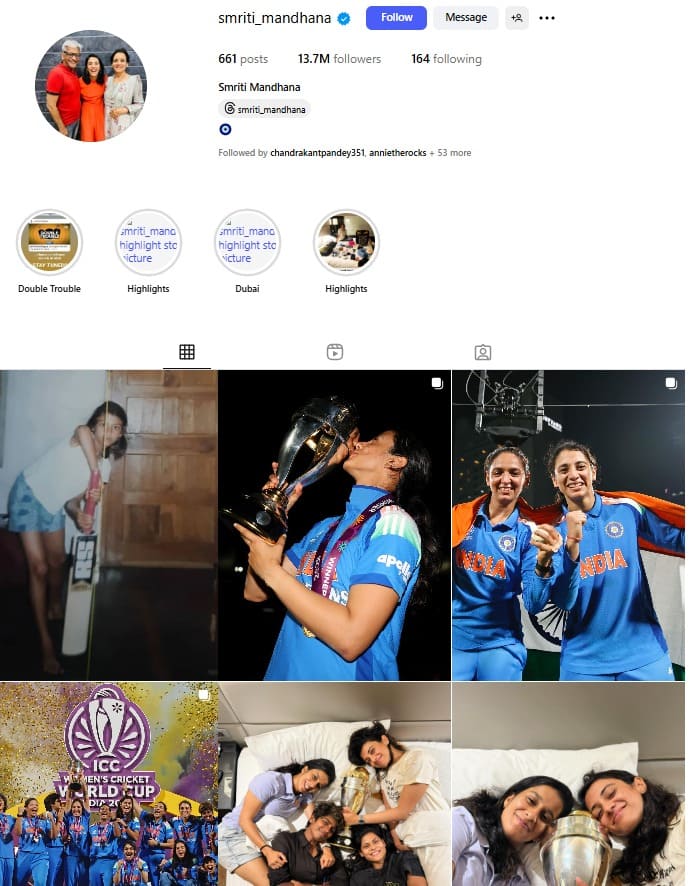This screenshot has width=689, height=886.
Task: Open the ICC Women's World Cup team post
Action: pyautogui.click(x=108, y=785)
